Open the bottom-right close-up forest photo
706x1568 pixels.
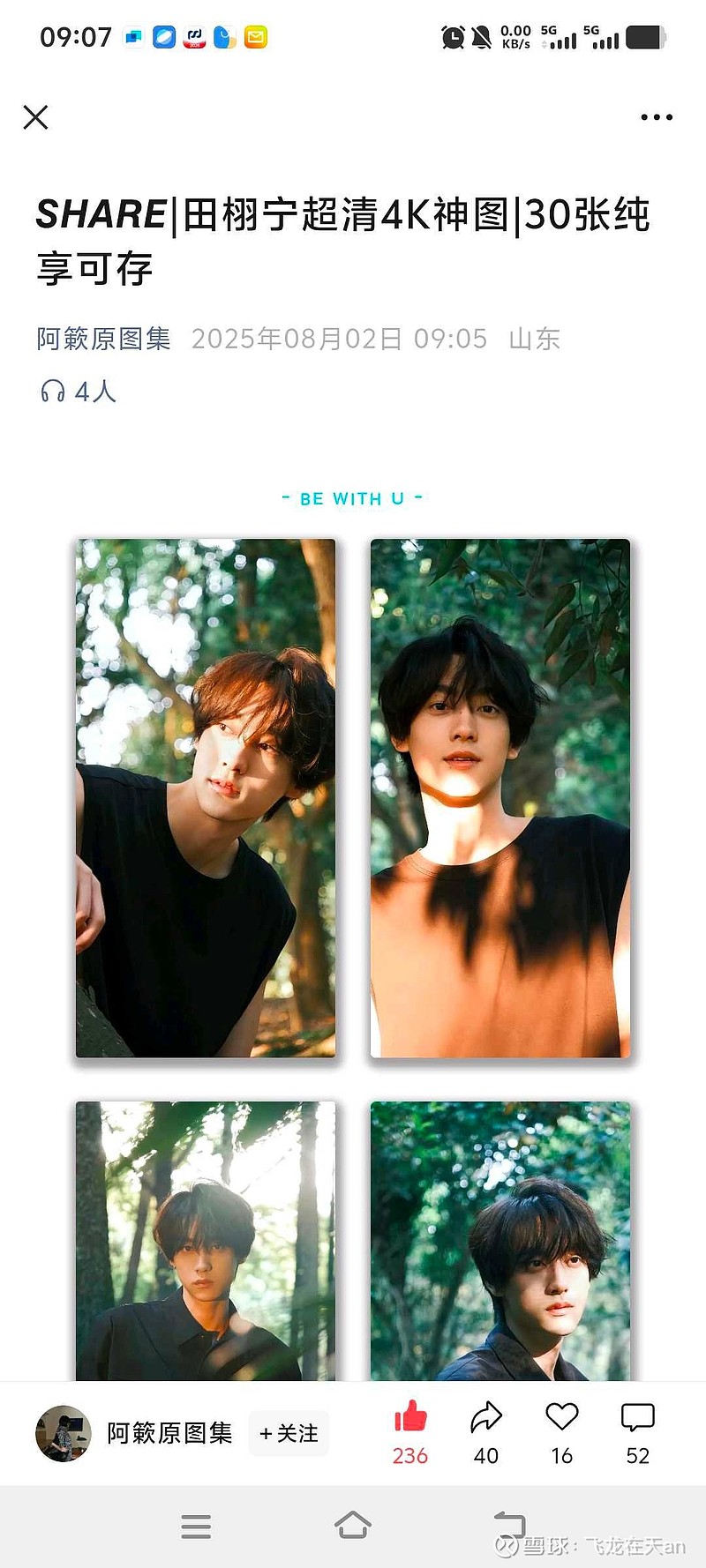pos(500,1241)
